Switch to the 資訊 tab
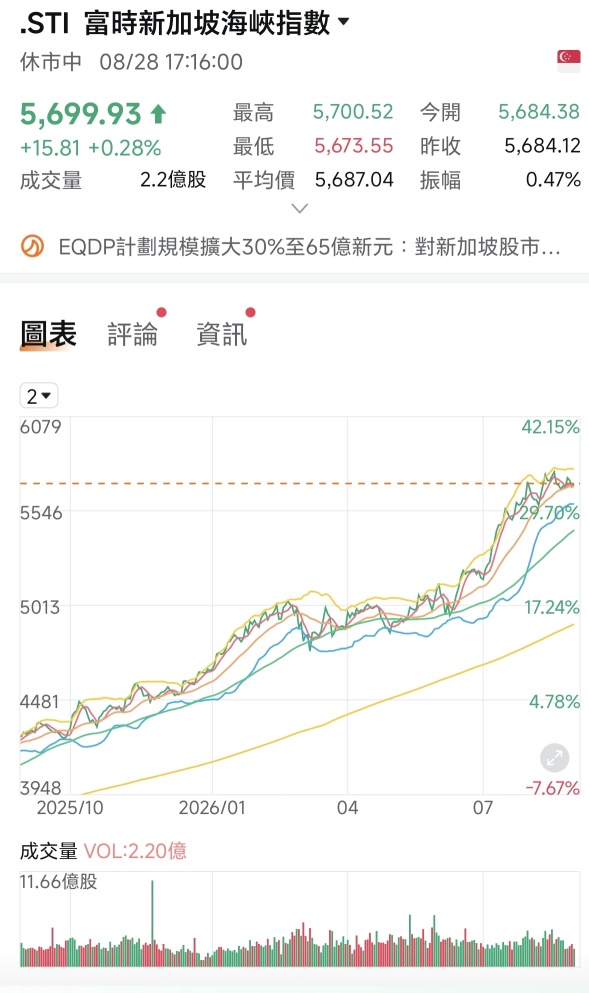 point(221,334)
